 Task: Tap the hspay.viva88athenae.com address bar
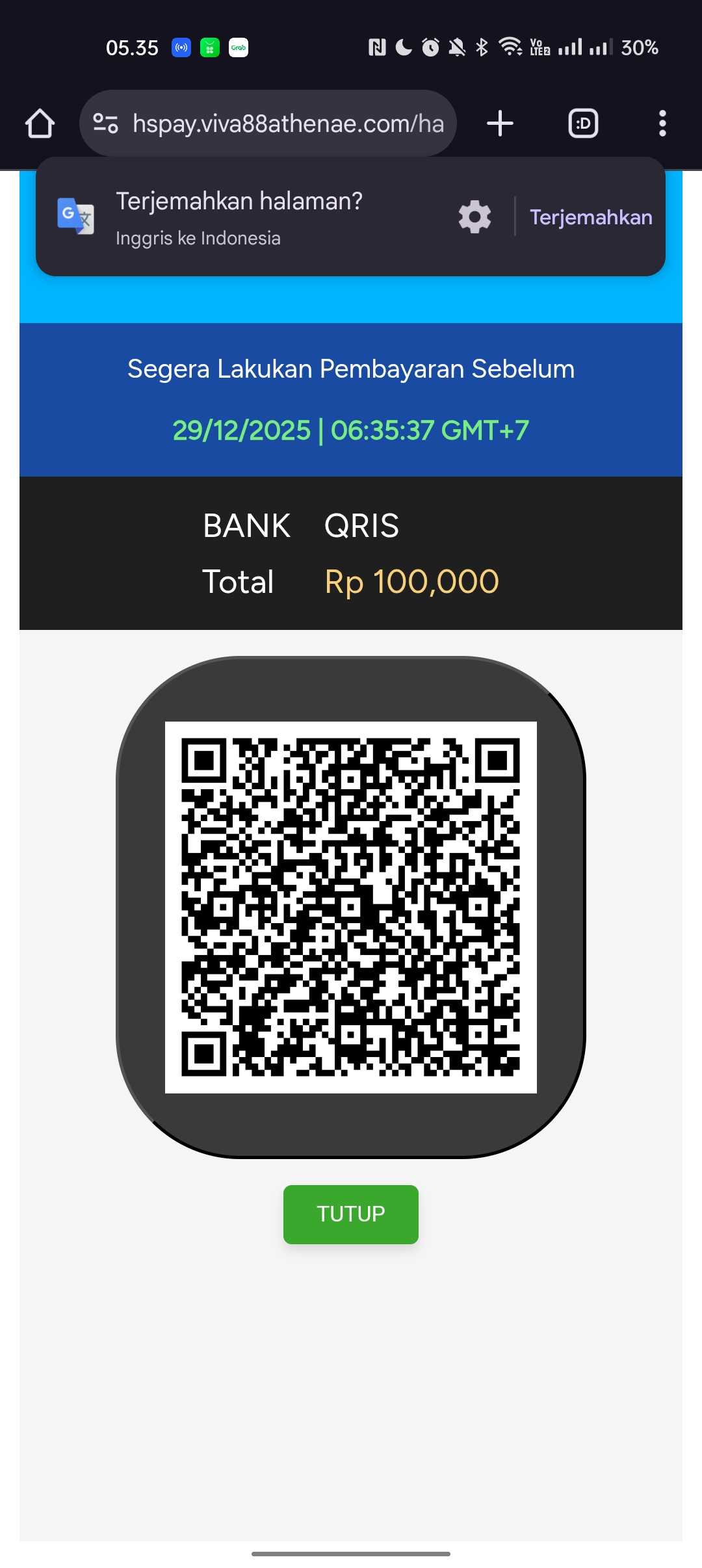288,124
